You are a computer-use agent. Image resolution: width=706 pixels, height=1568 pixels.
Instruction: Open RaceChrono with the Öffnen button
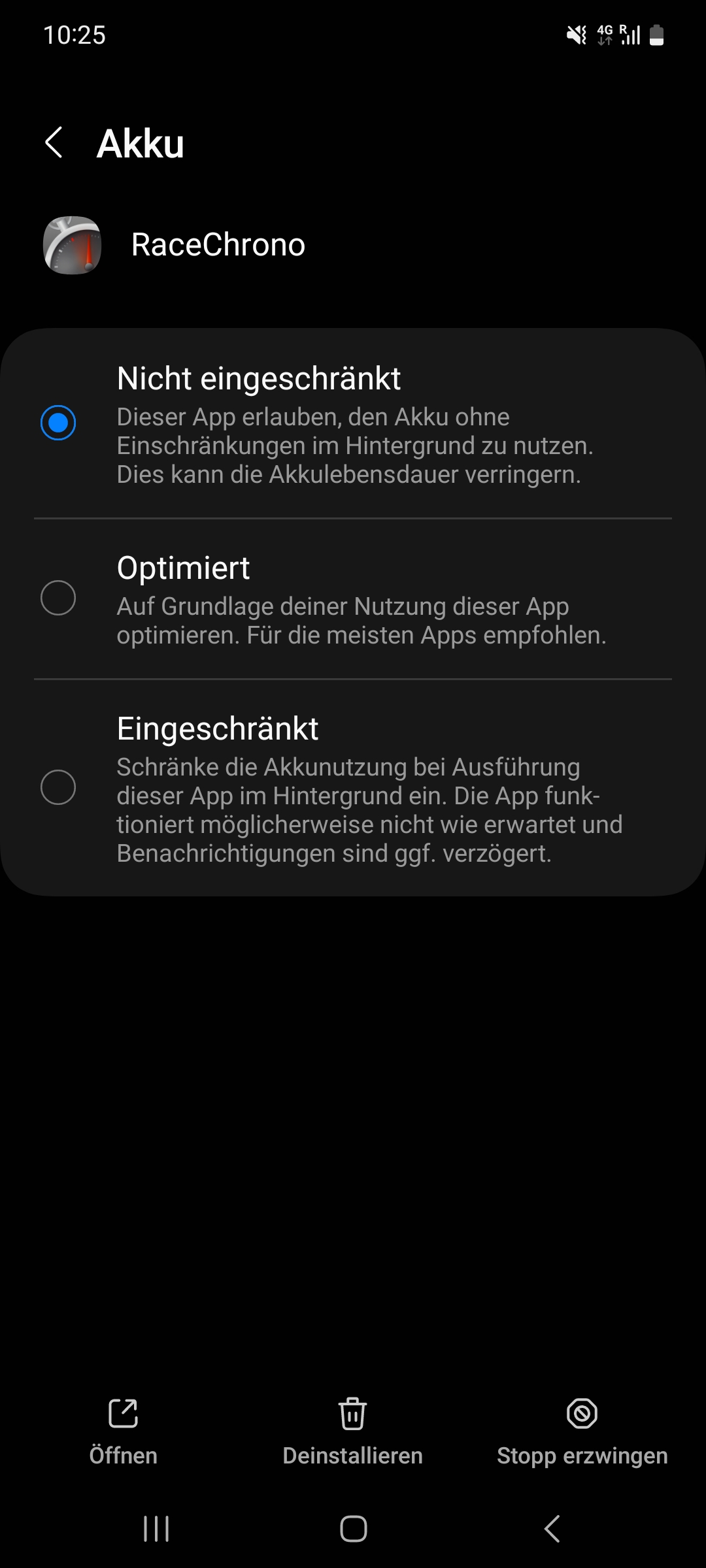point(123,1431)
